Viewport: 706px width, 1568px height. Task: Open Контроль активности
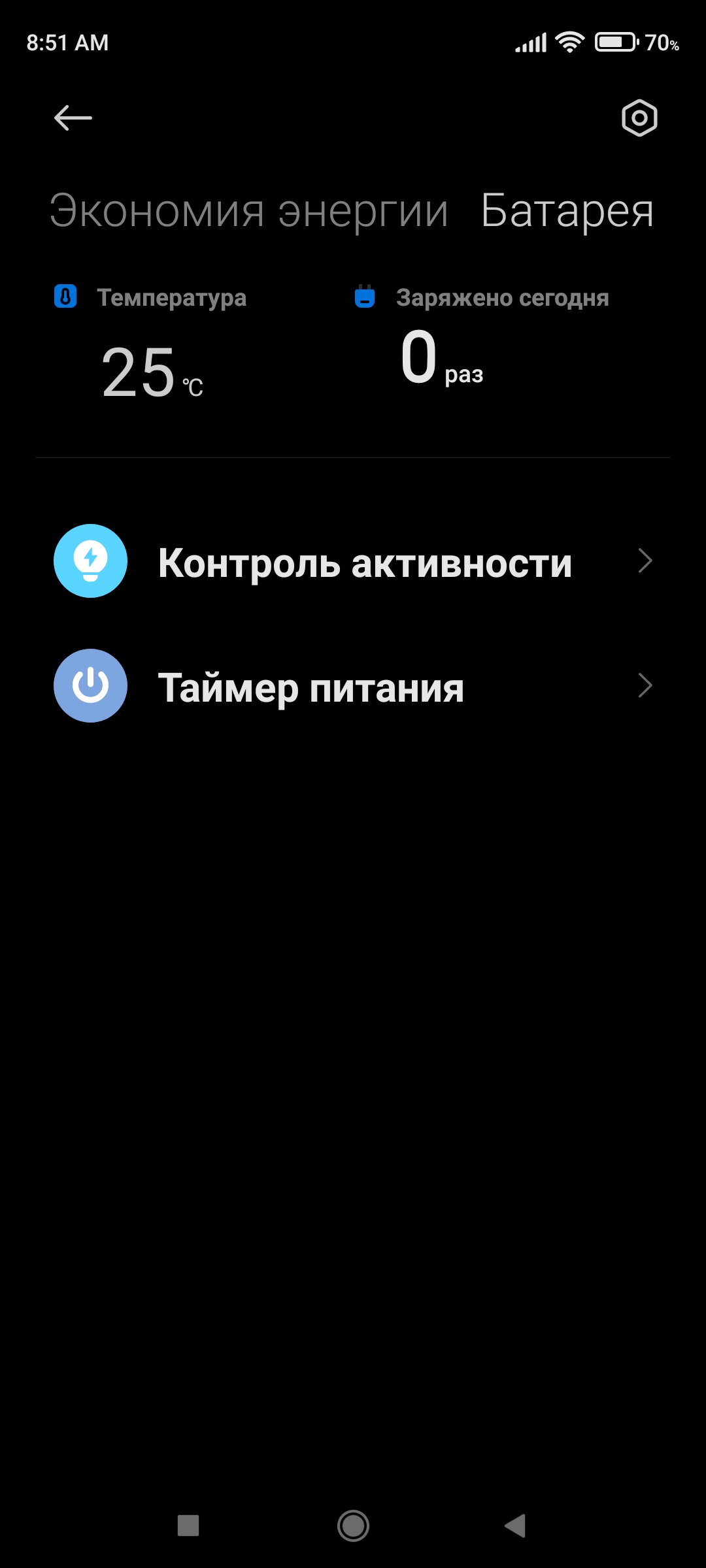tap(353, 562)
